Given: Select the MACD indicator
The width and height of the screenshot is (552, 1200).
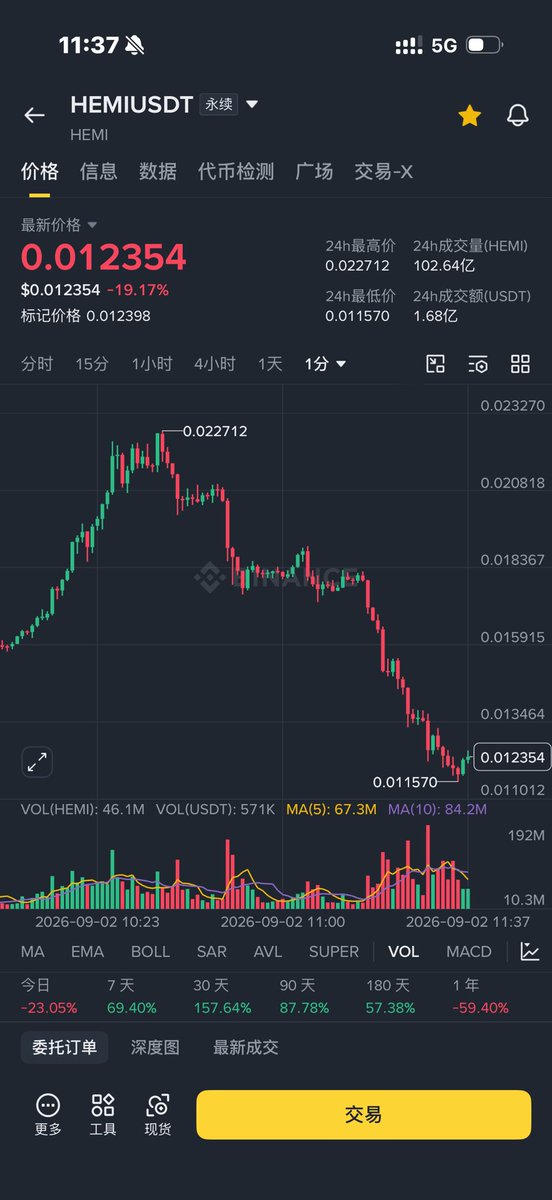Looking at the screenshot, I should click(469, 951).
